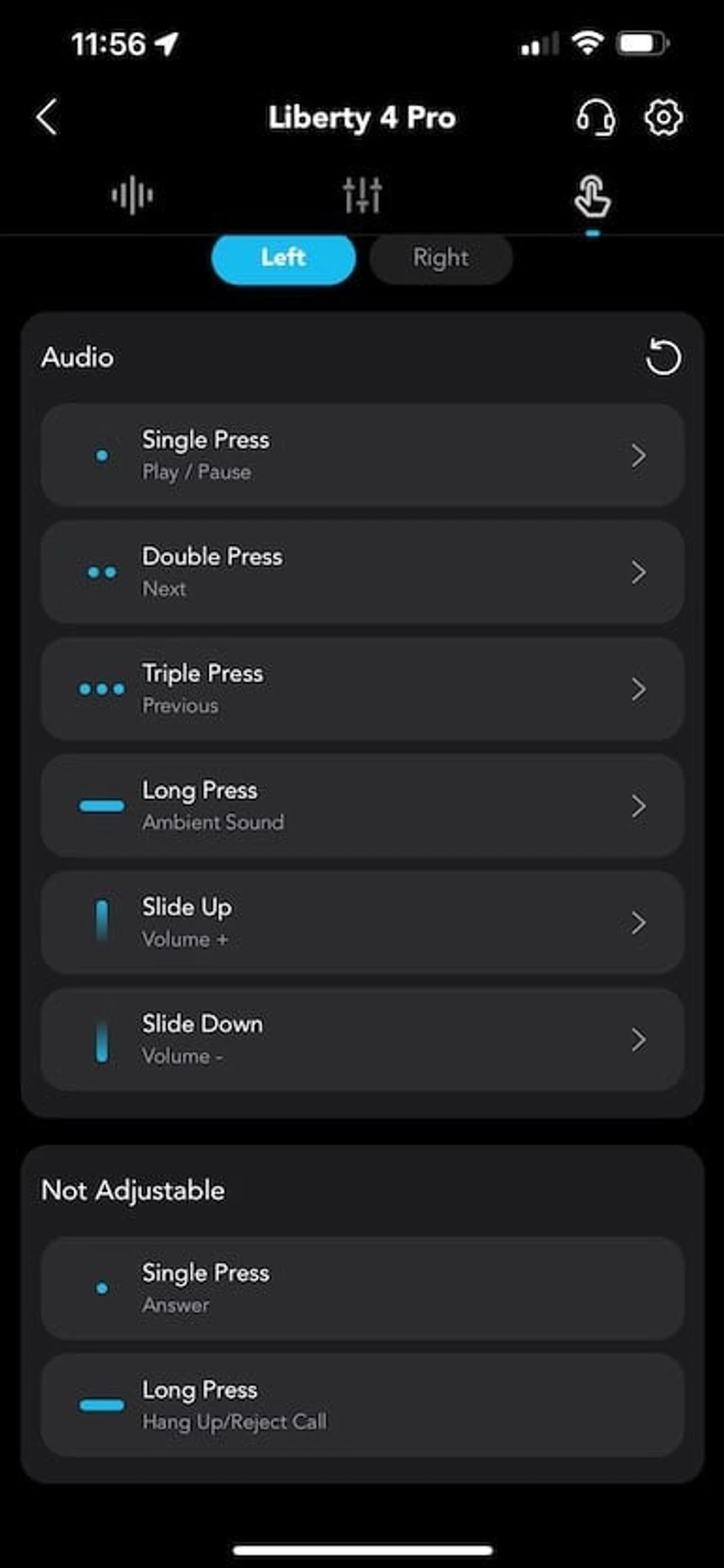Go back using the top-left arrow

point(47,118)
